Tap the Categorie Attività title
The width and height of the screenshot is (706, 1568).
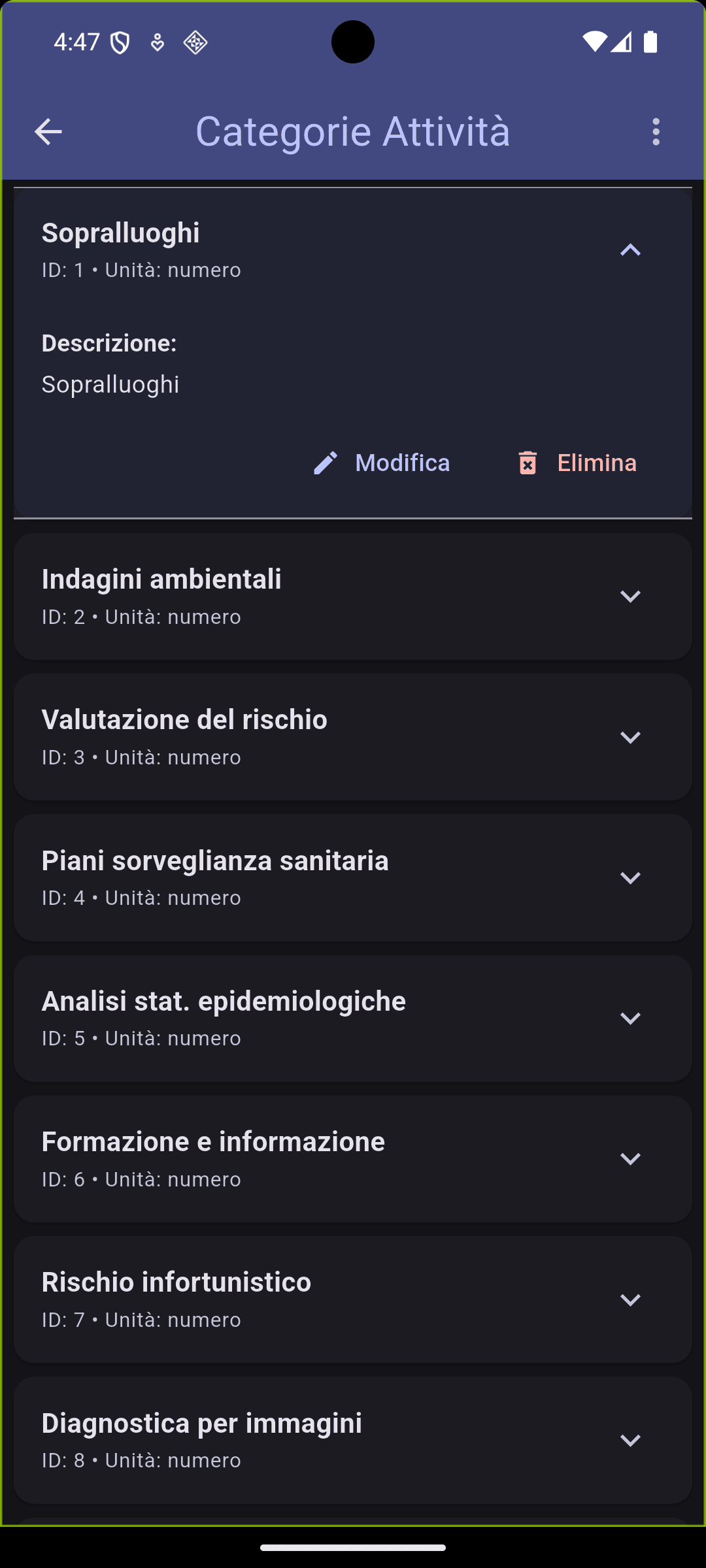coord(353,132)
